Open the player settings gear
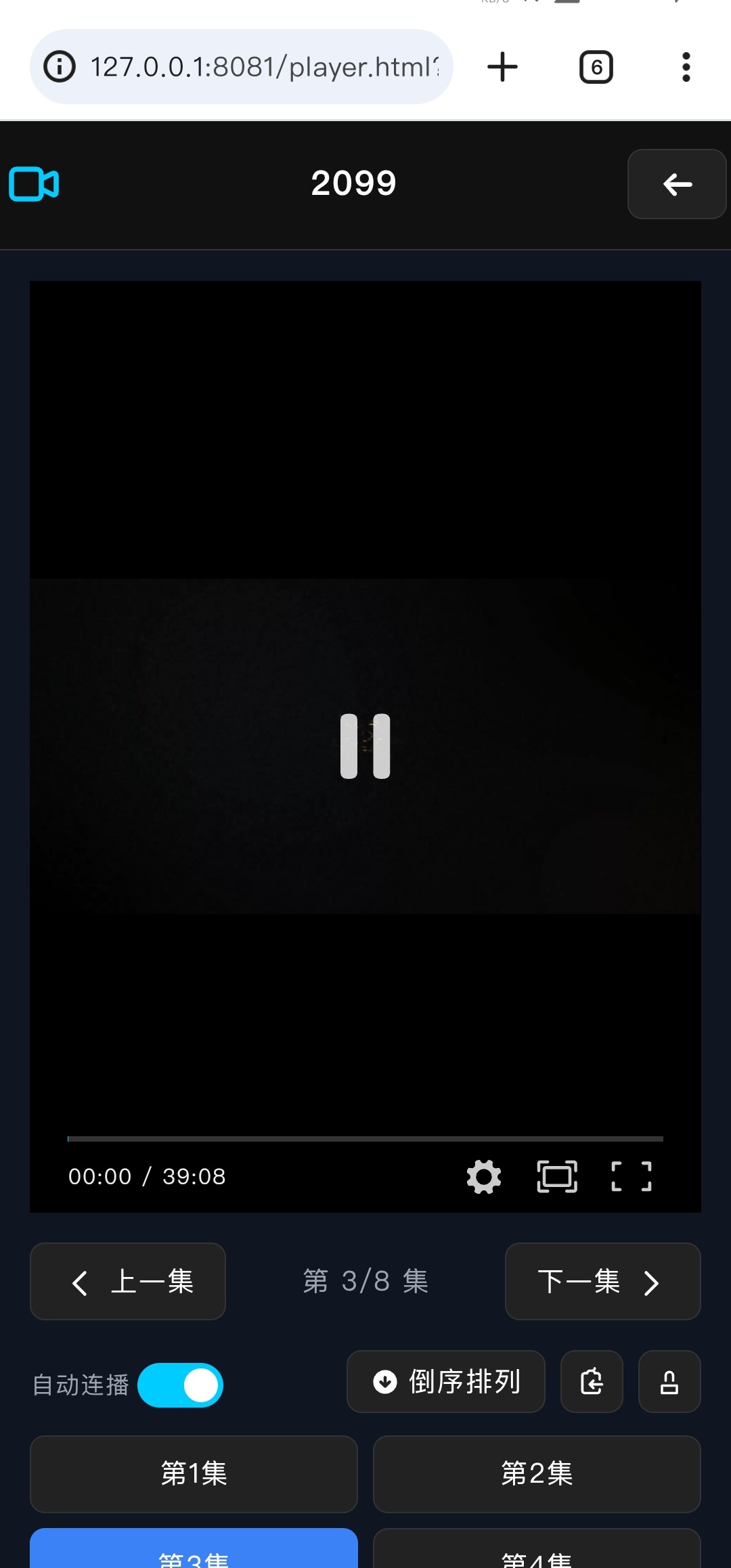Image resolution: width=731 pixels, height=1568 pixels. pyautogui.click(x=484, y=1176)
